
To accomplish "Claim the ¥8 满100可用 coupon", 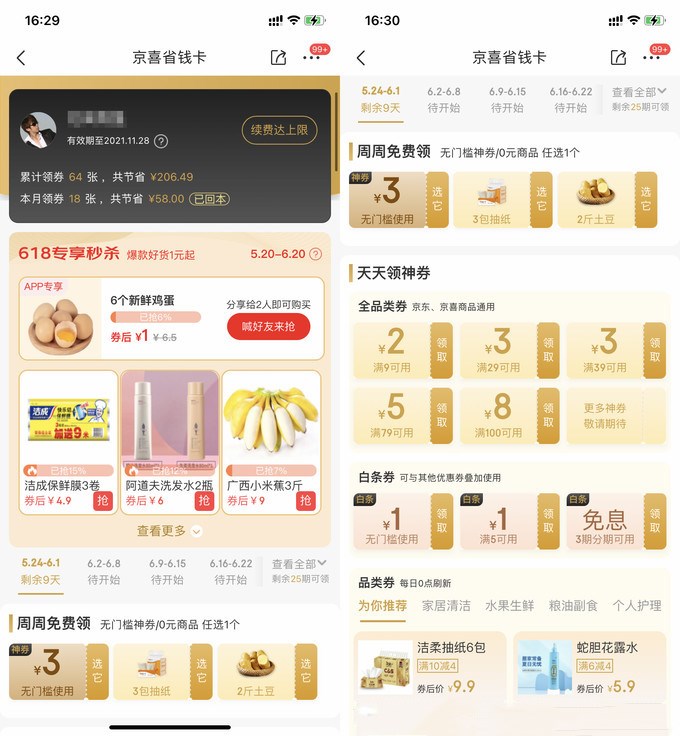I will click(548, 416).
